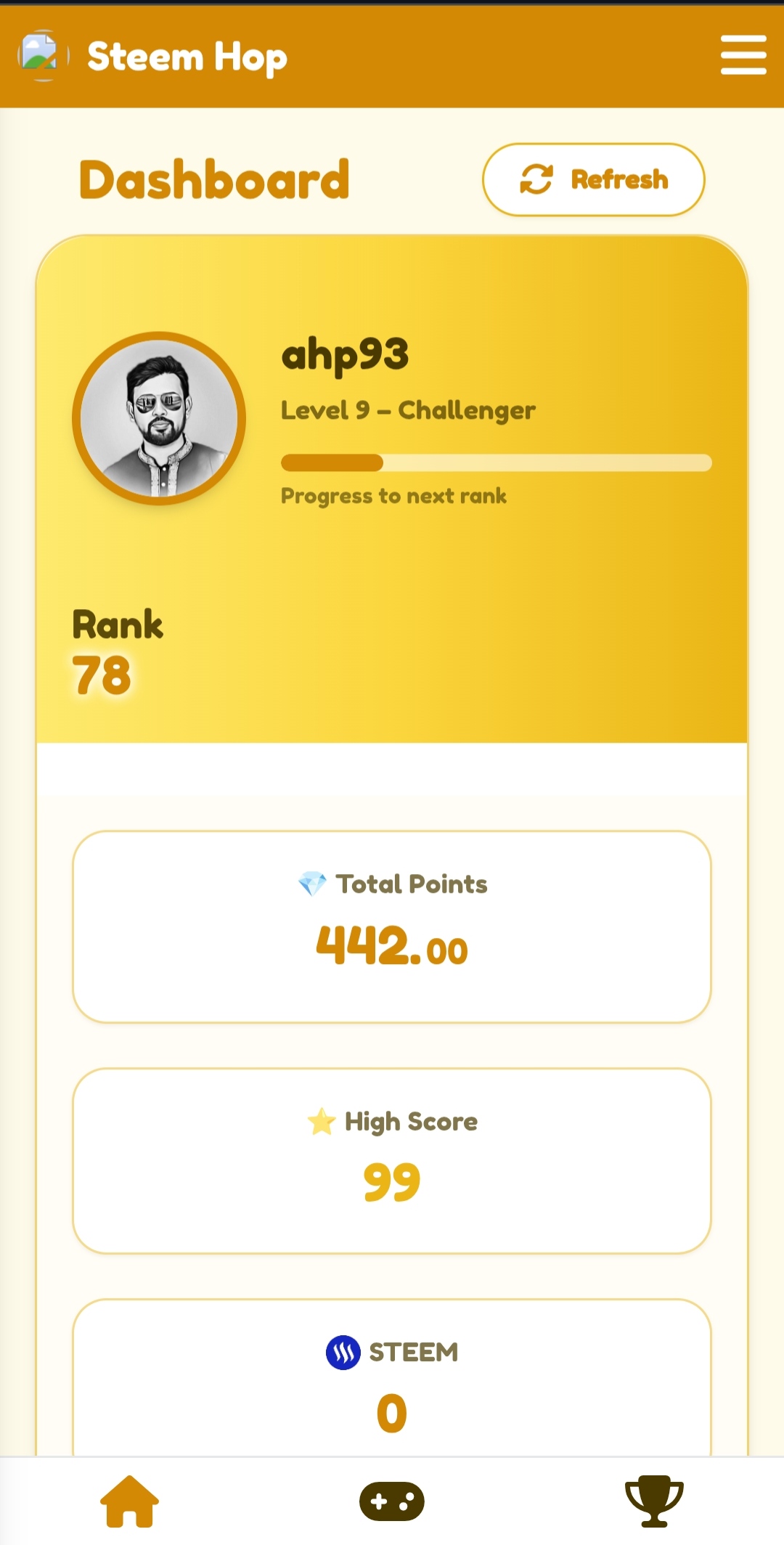Tap the Refresh button

click(x=594, y=179)
